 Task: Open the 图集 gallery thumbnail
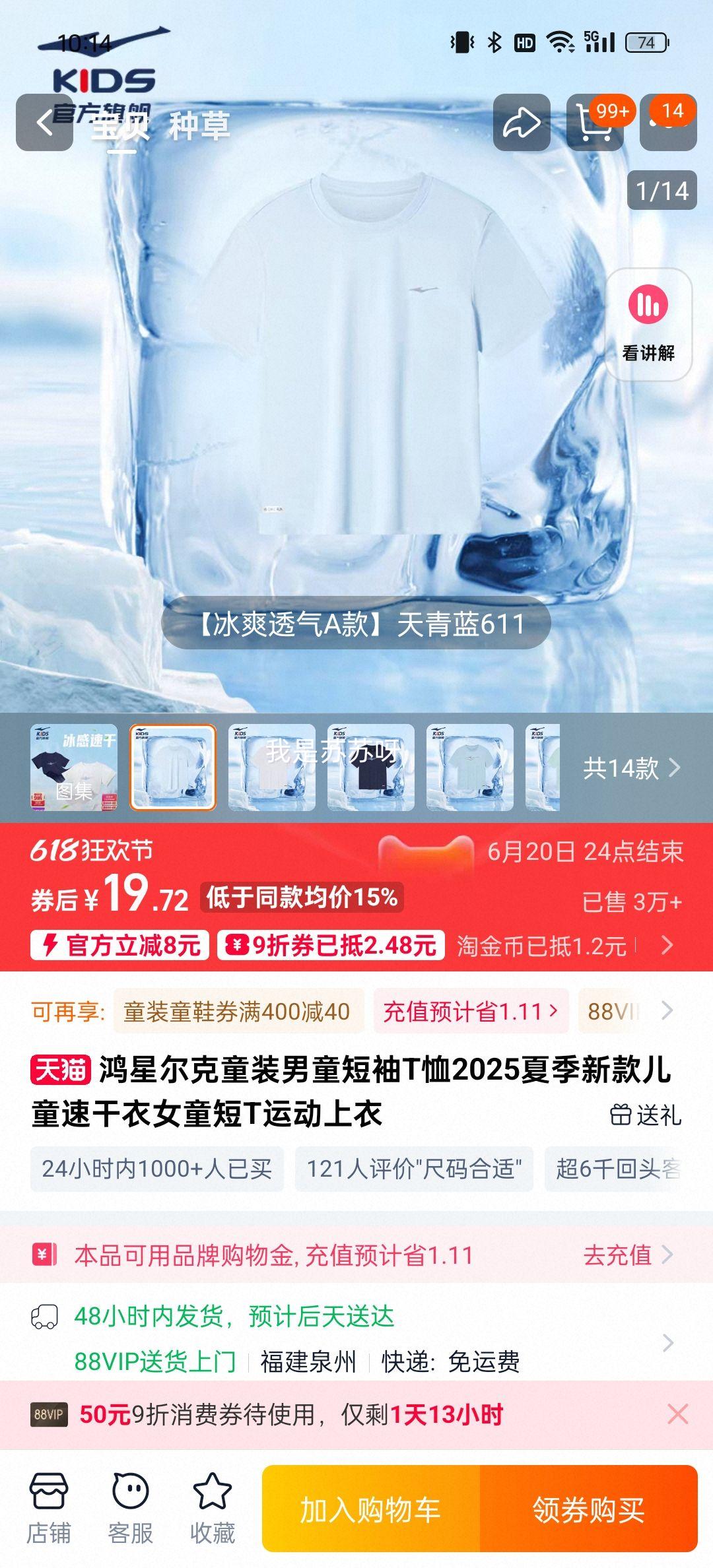pyautogui.click(x=74, y=768)
